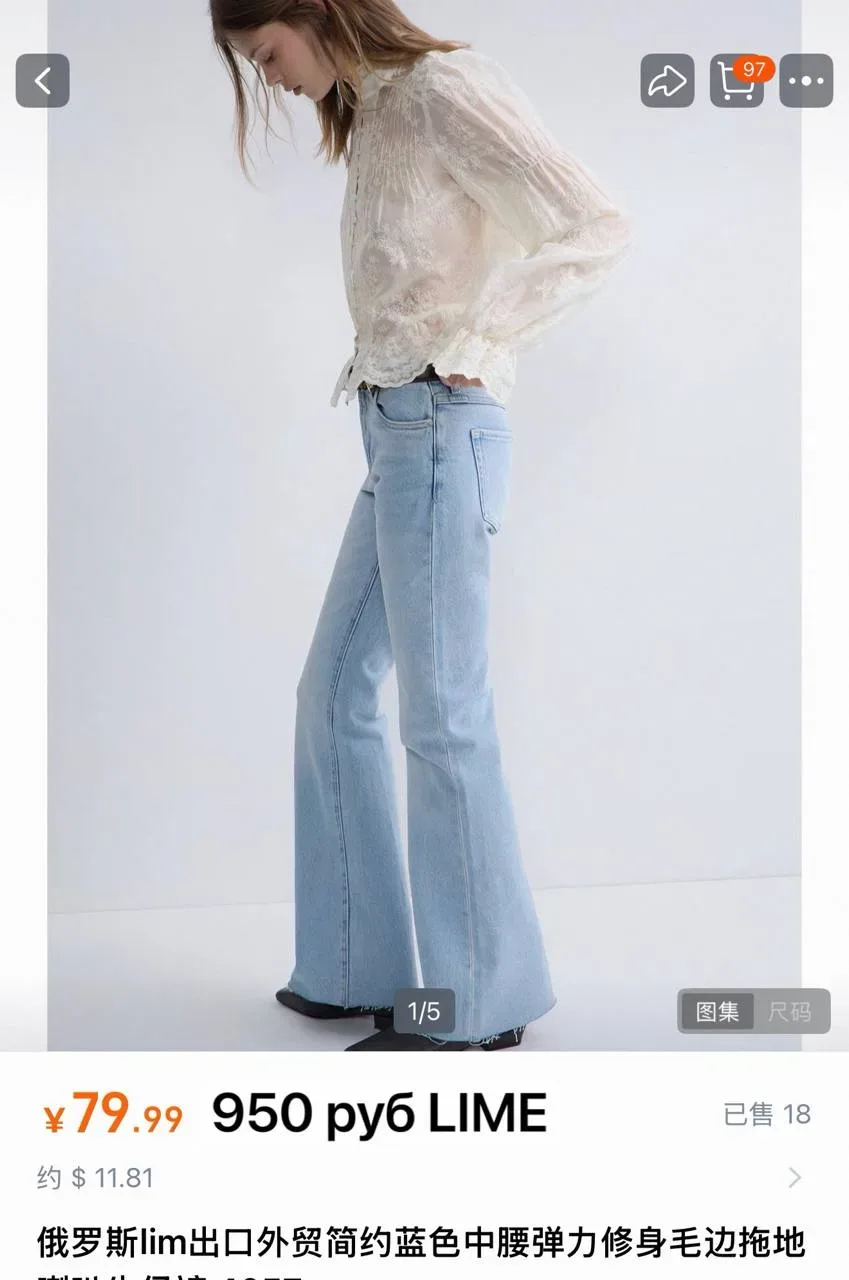Share this jeans listing
The height and width of the screenshot is (1280, 849).
coord(667,81)
